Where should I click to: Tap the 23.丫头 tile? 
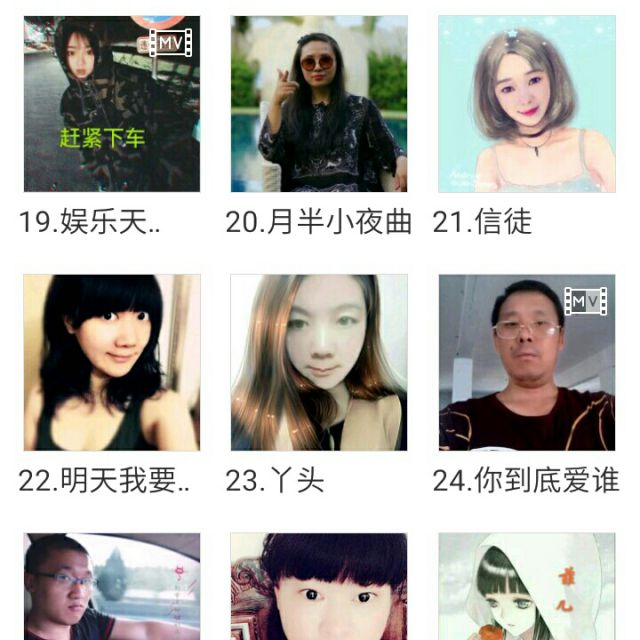319,363
